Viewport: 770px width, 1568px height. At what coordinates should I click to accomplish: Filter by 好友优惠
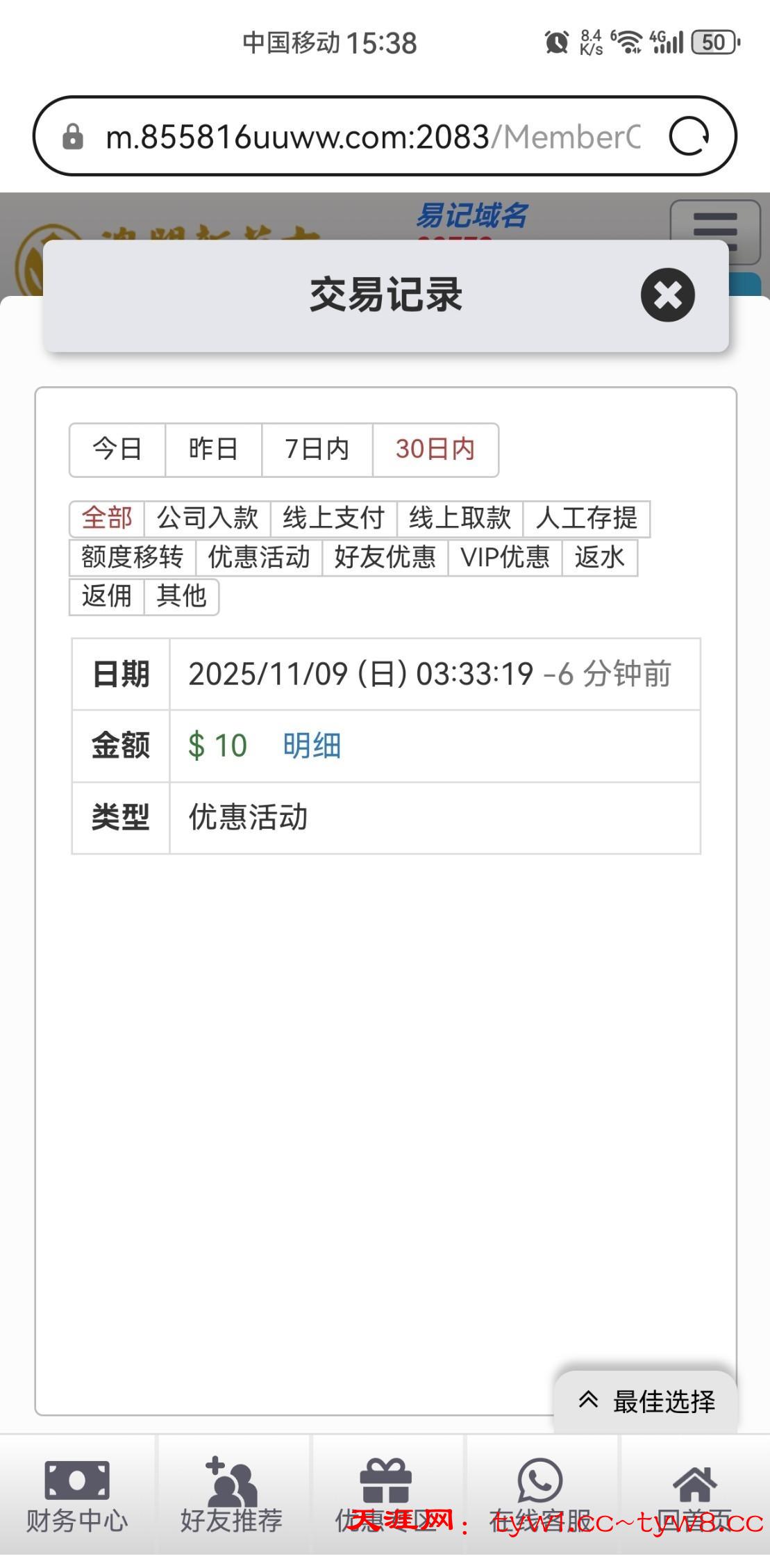pos(385,557)
